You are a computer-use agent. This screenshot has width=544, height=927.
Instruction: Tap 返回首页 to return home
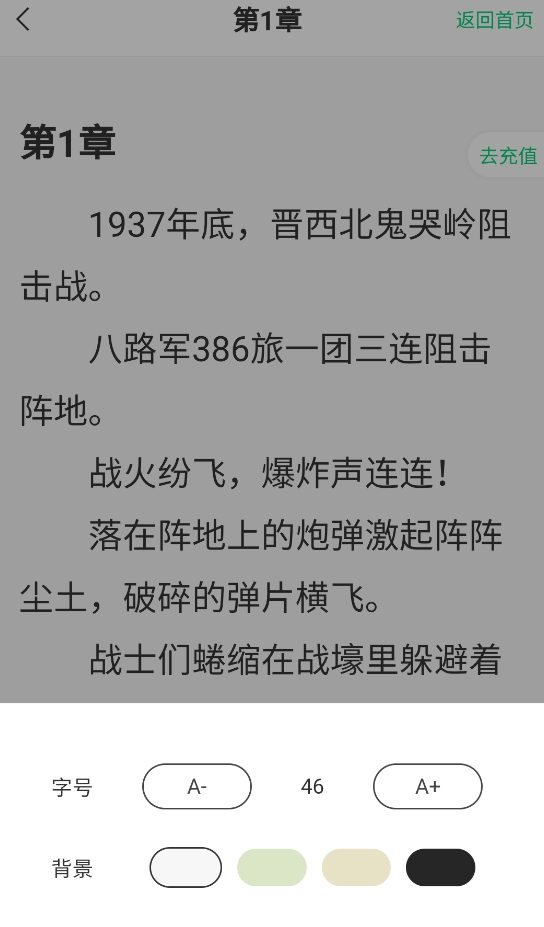(494, 20)
